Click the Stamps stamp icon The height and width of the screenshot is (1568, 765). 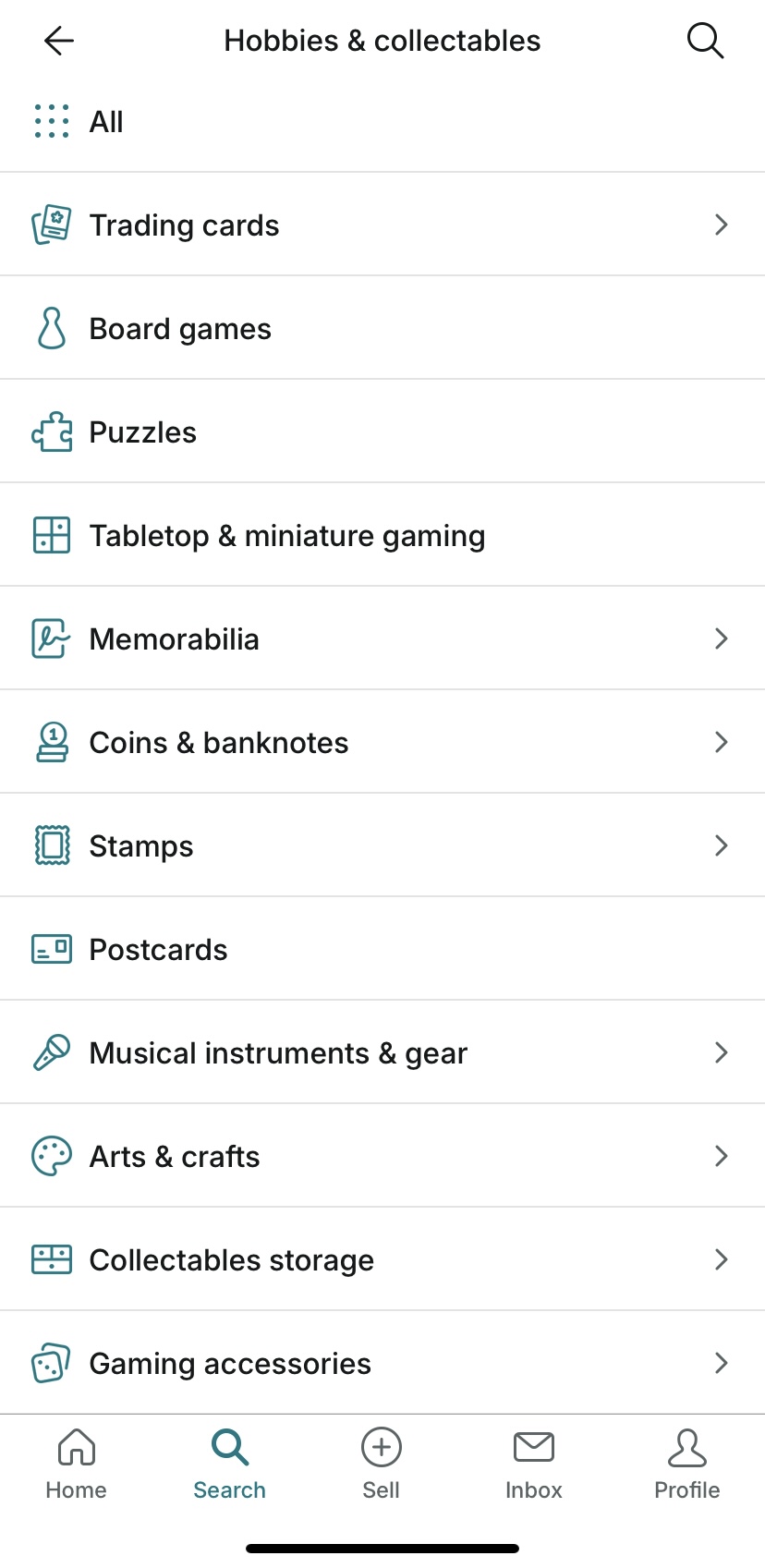(x=51, y=845)
